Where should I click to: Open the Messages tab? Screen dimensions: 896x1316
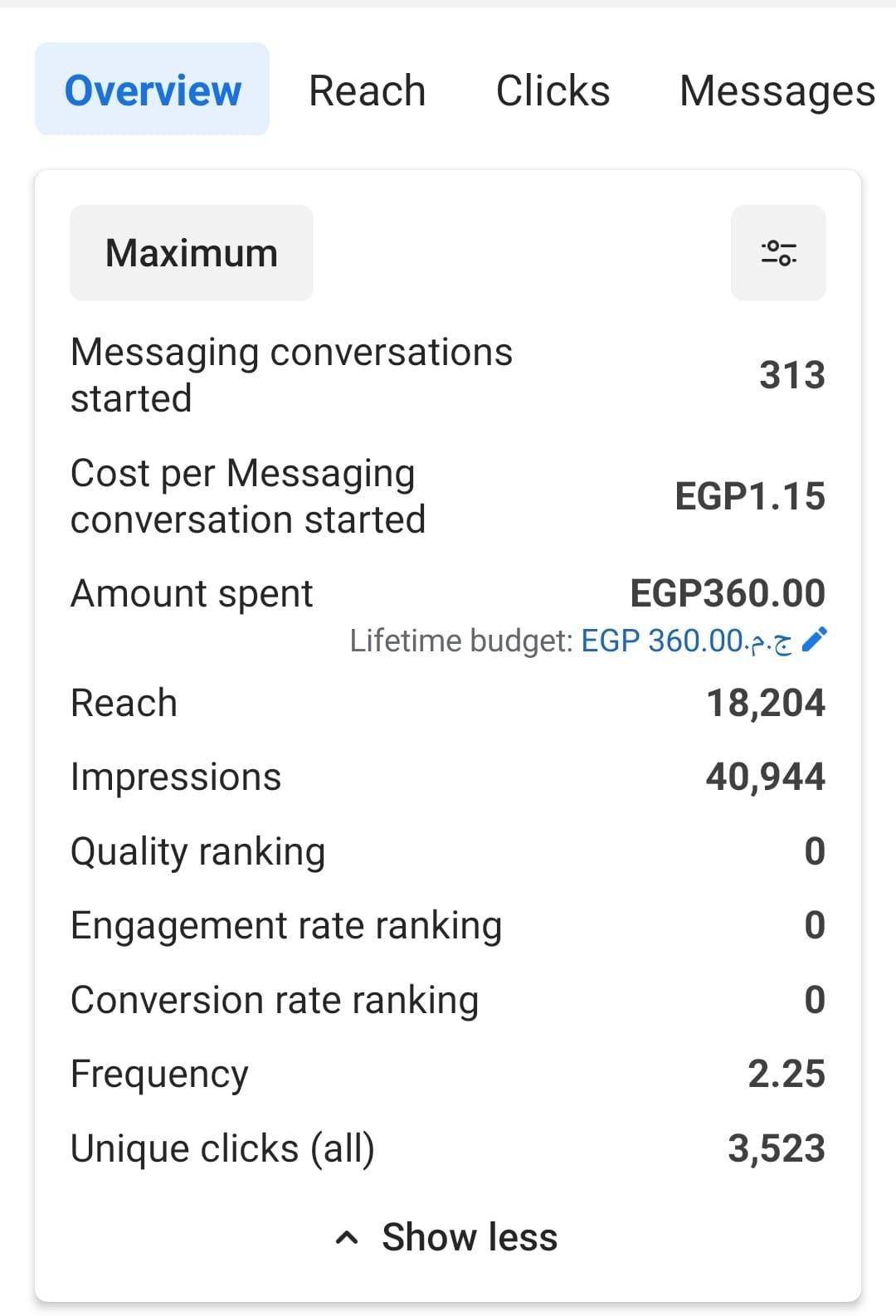click(777, 90)
